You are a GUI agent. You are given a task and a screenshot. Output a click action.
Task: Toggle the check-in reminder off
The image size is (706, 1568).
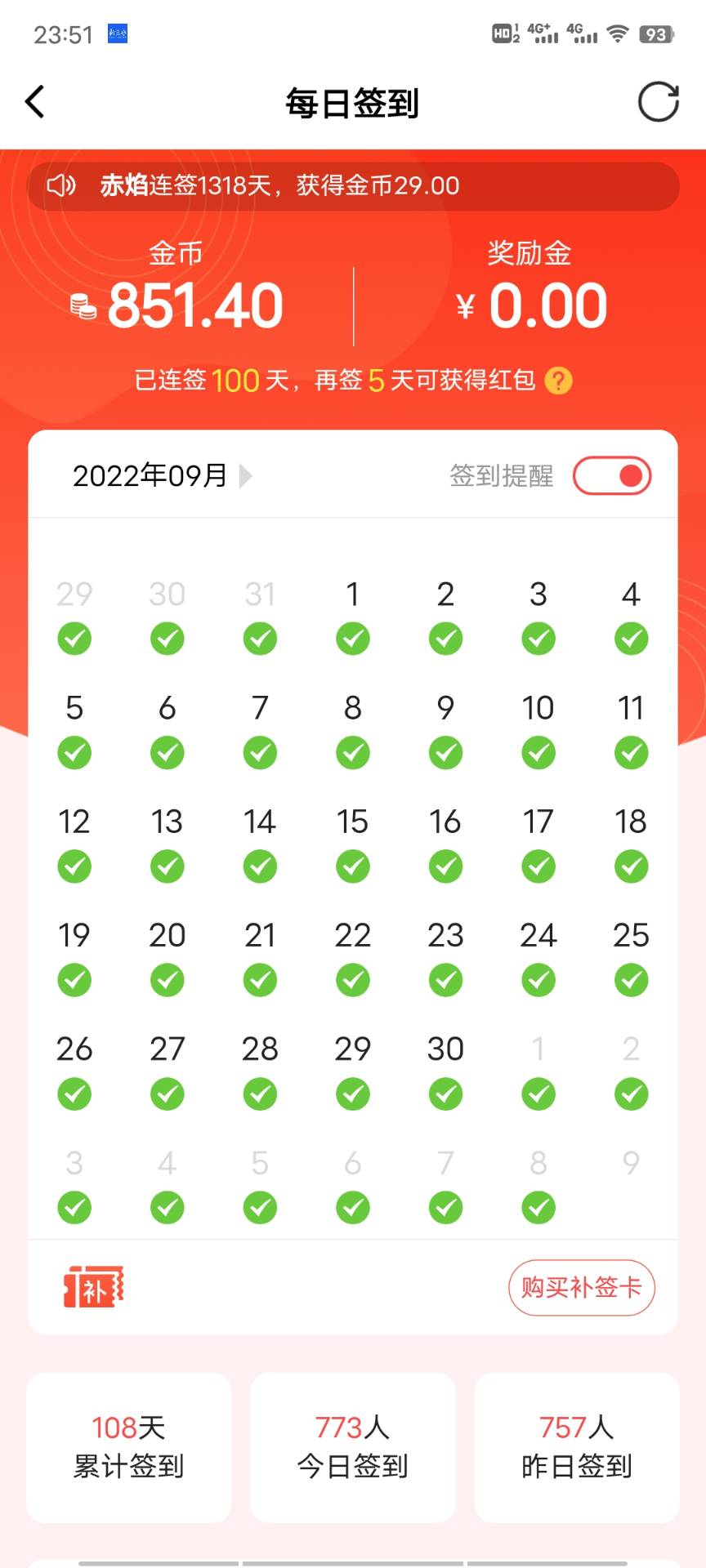tap(611, 474)
